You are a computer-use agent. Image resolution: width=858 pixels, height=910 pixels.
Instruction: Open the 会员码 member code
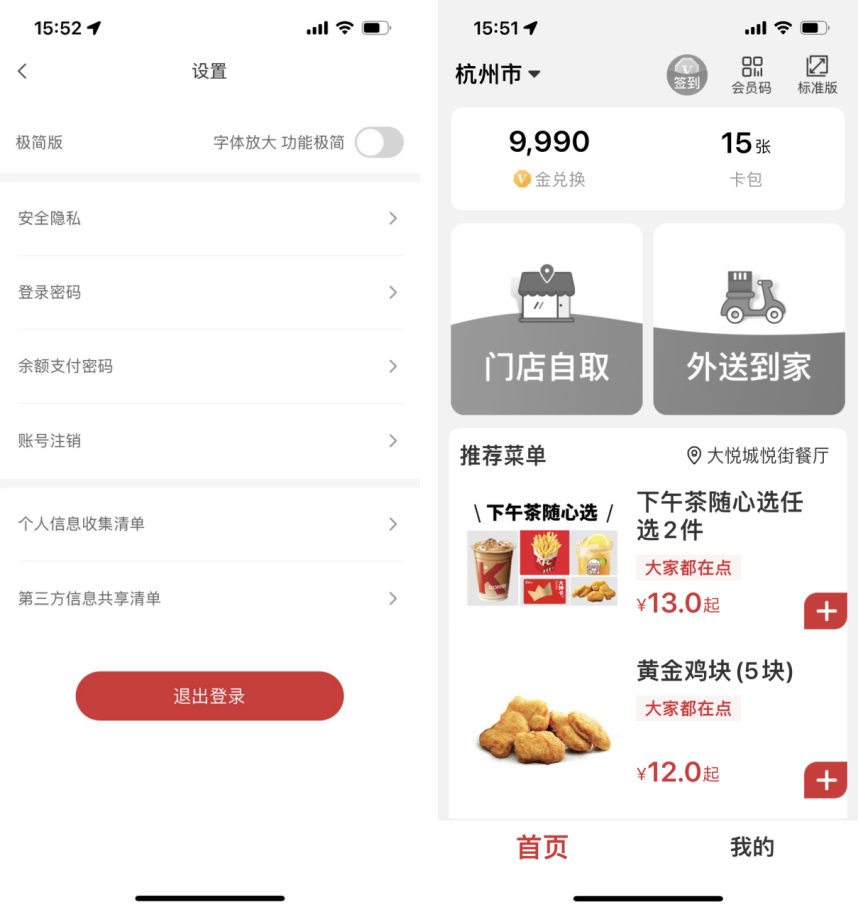coord(751,75)
